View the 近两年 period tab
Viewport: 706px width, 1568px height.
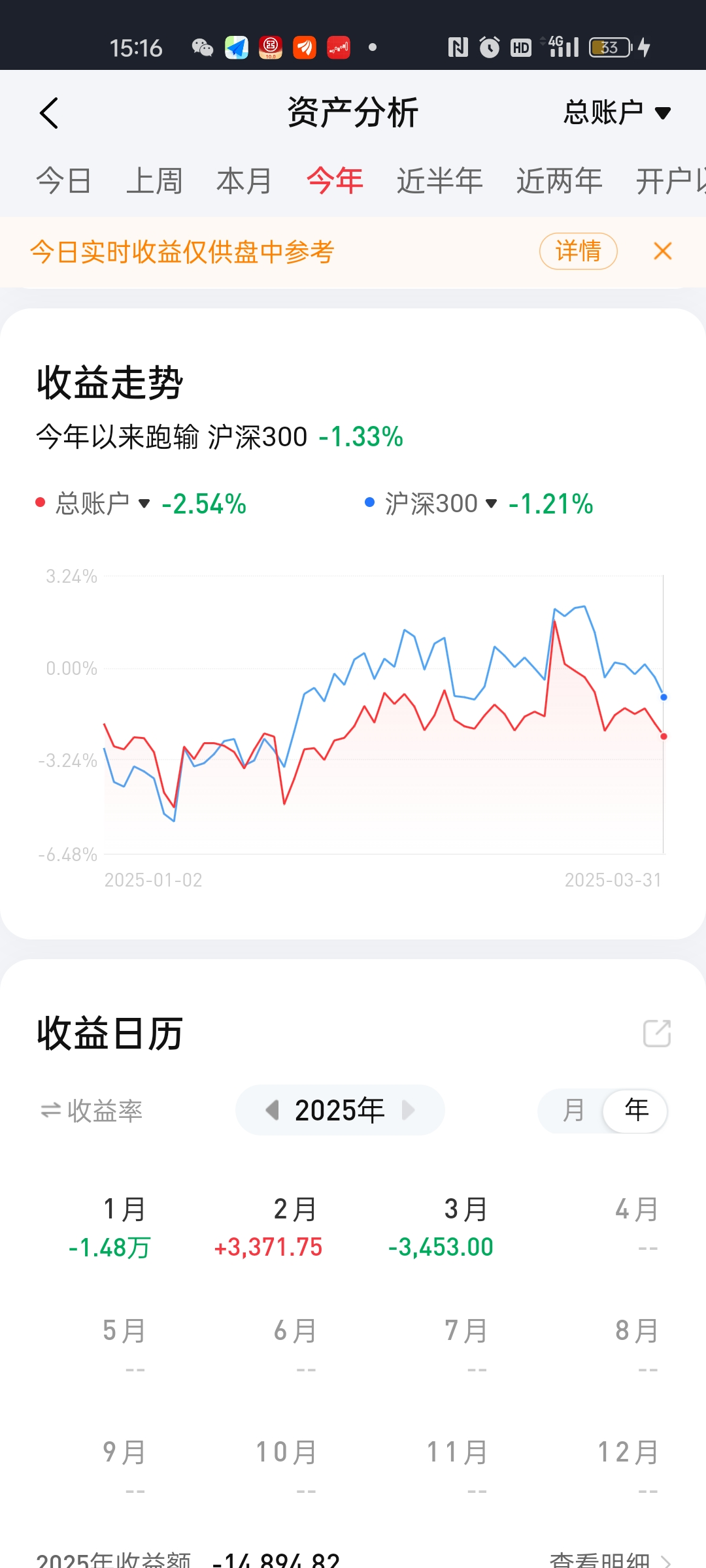559,181
